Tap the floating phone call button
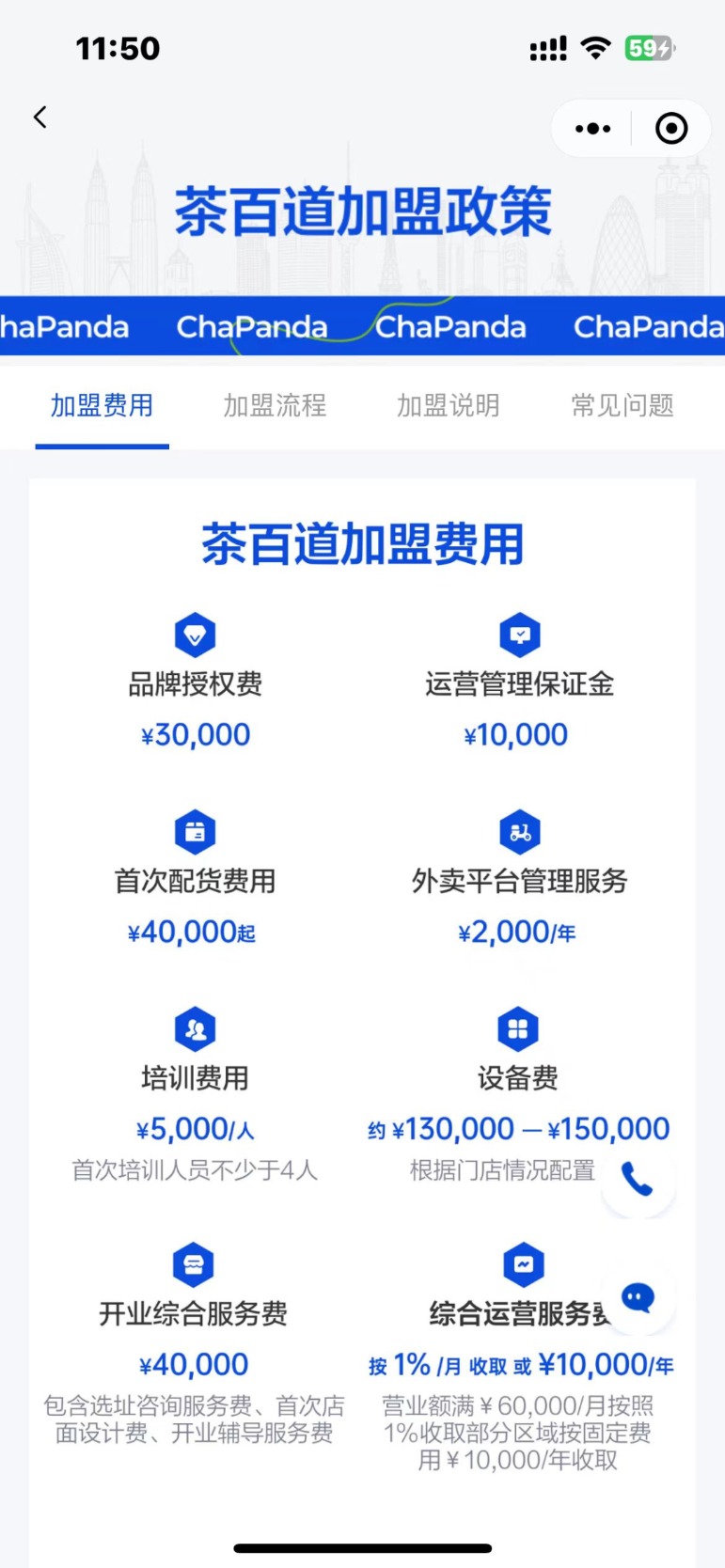Image resolution: width=725 pixels, height=1568 pixels. tap(638, 1179)
